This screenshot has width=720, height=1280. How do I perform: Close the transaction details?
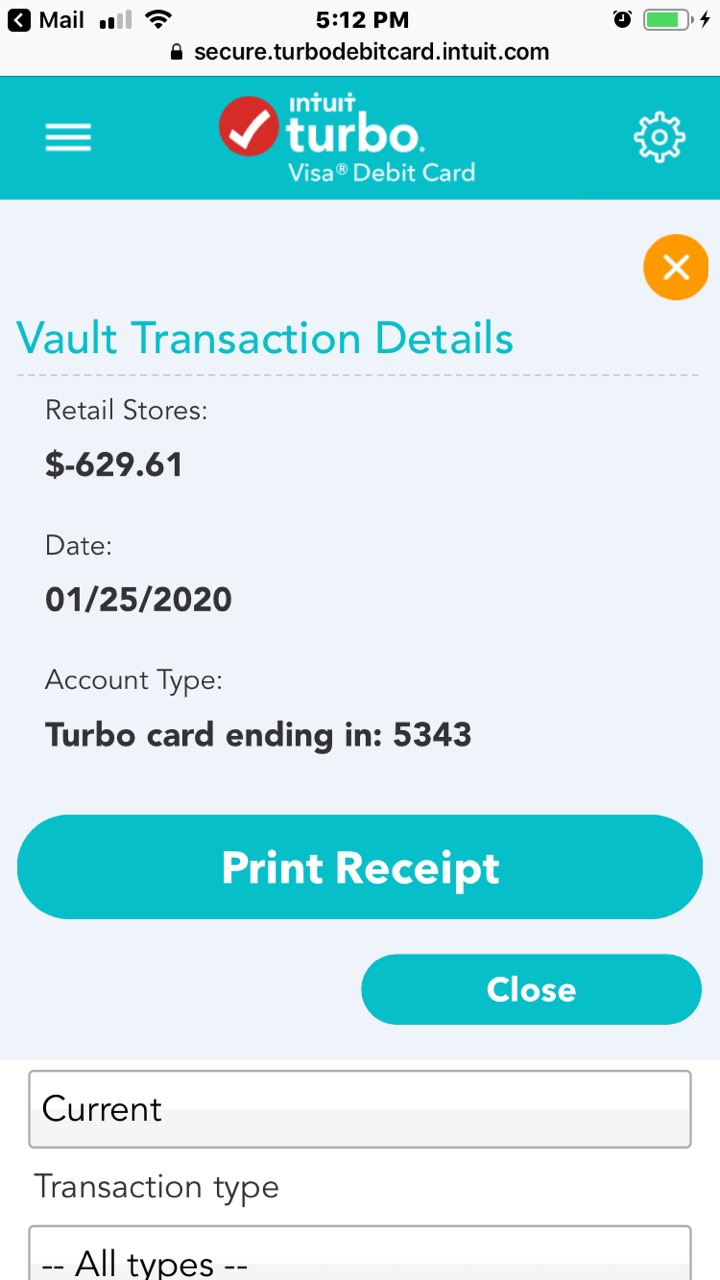(x=531, y=989)
